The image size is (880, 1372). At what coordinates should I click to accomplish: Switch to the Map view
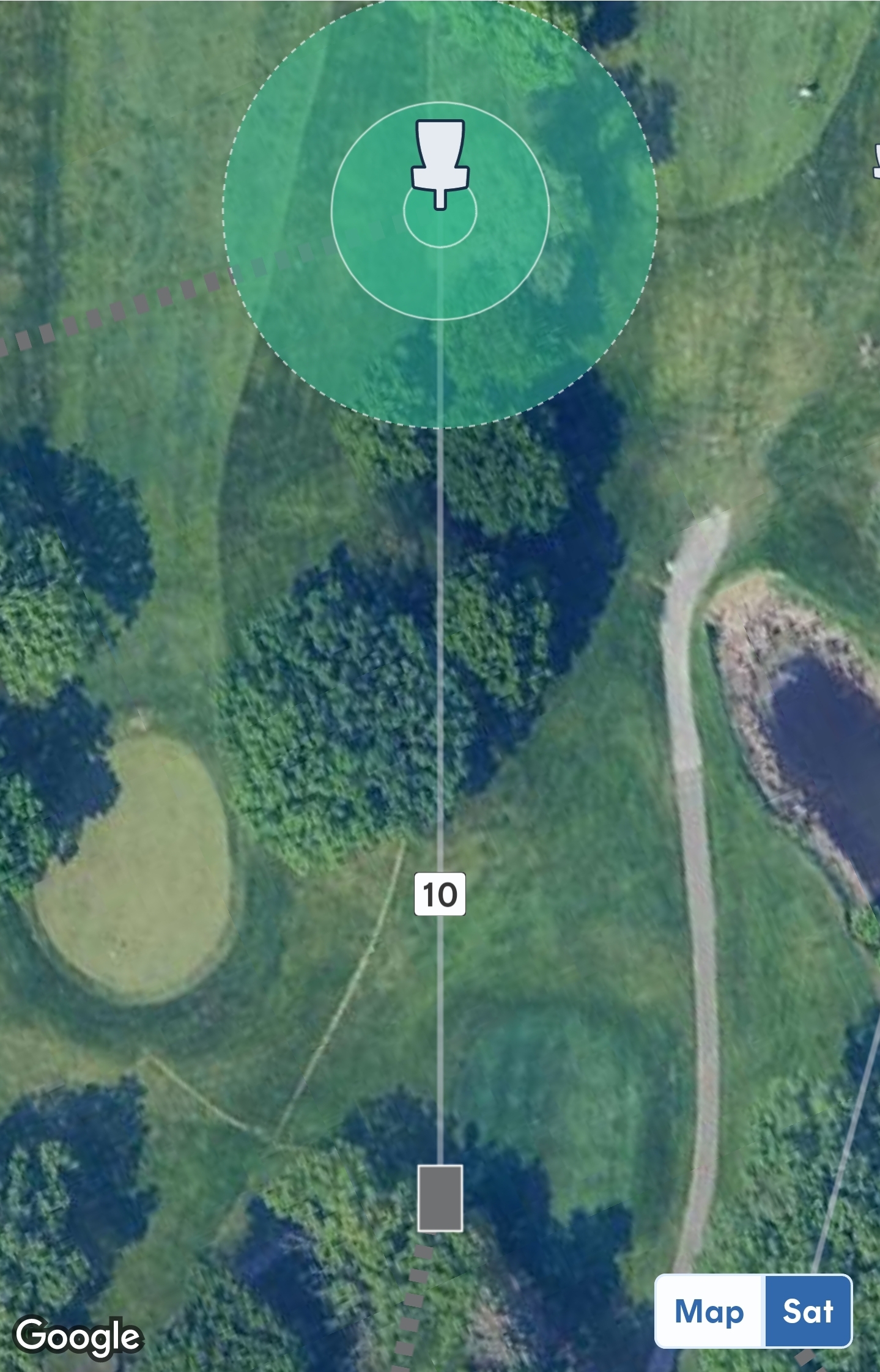[709, 1311]
